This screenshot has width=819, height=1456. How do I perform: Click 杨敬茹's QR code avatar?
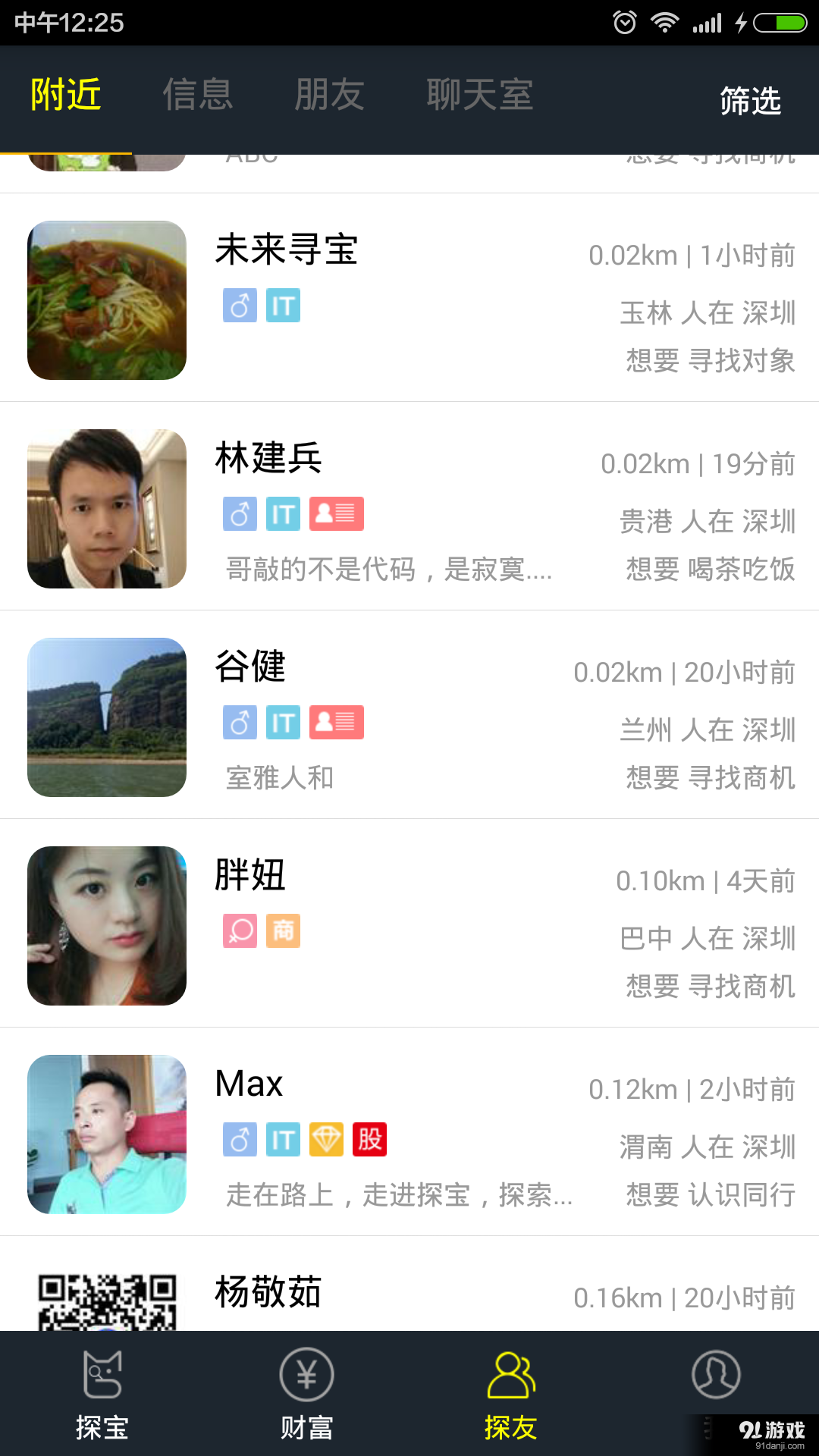click(x=106, y=1298)
